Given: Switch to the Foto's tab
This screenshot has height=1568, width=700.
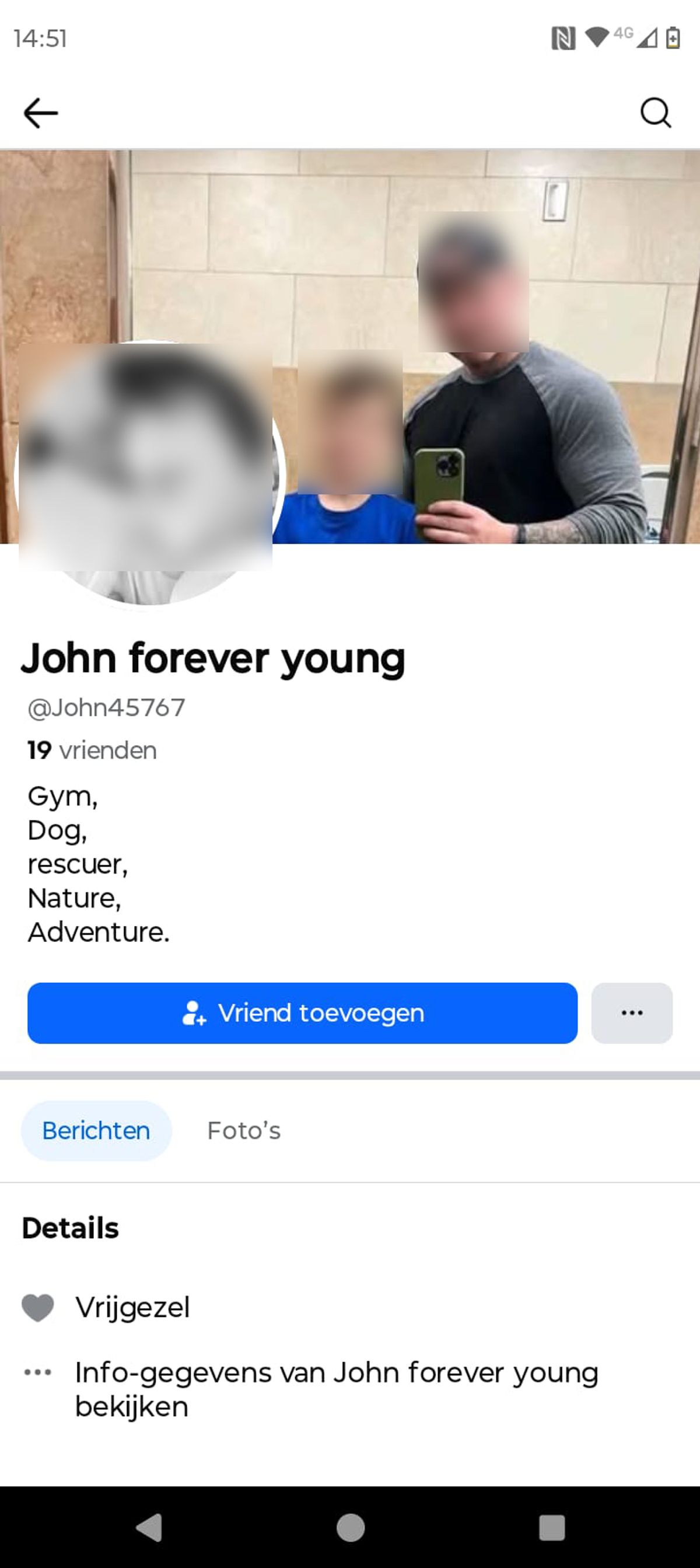Looking at the screenshot, I should [x=243, y=1130].
